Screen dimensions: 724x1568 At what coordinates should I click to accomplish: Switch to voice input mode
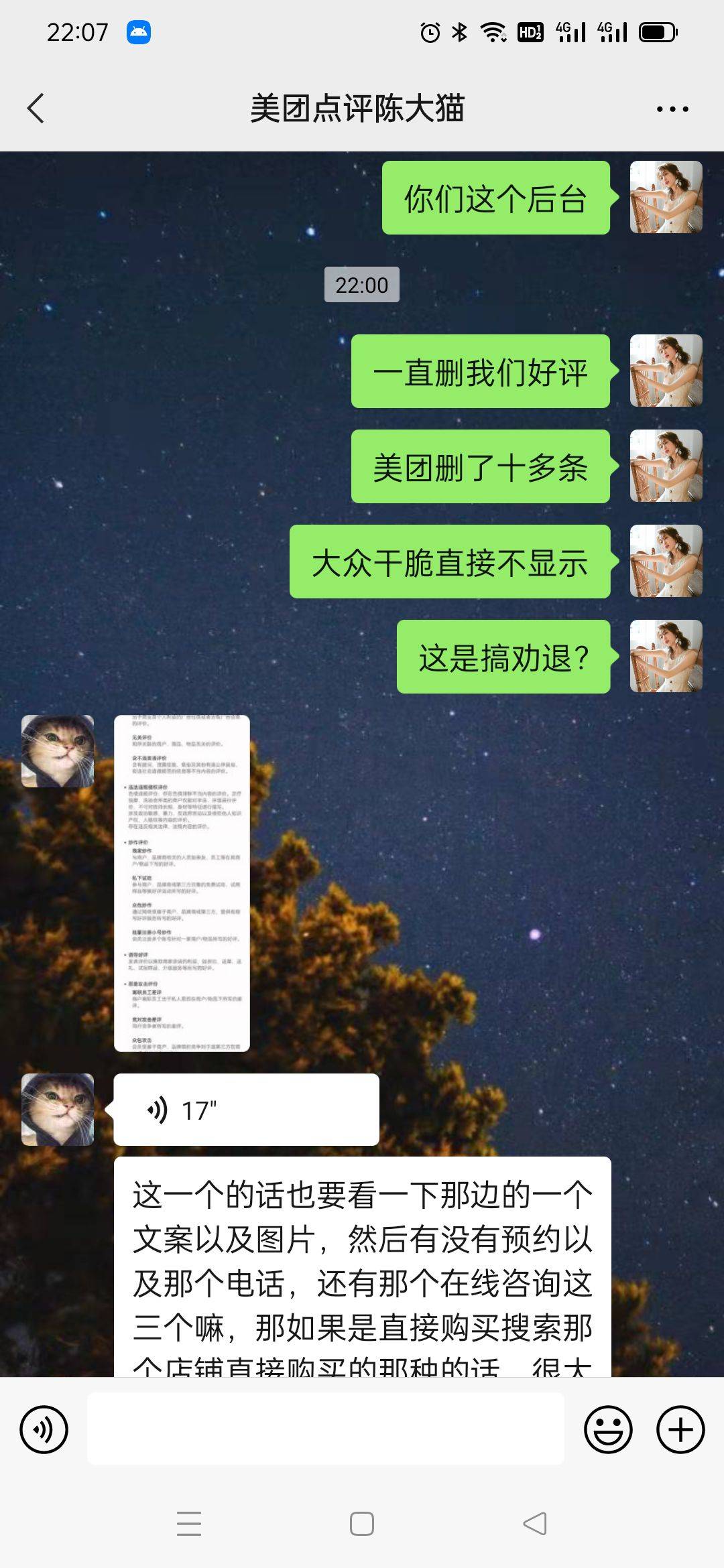tap(44, 1429)
